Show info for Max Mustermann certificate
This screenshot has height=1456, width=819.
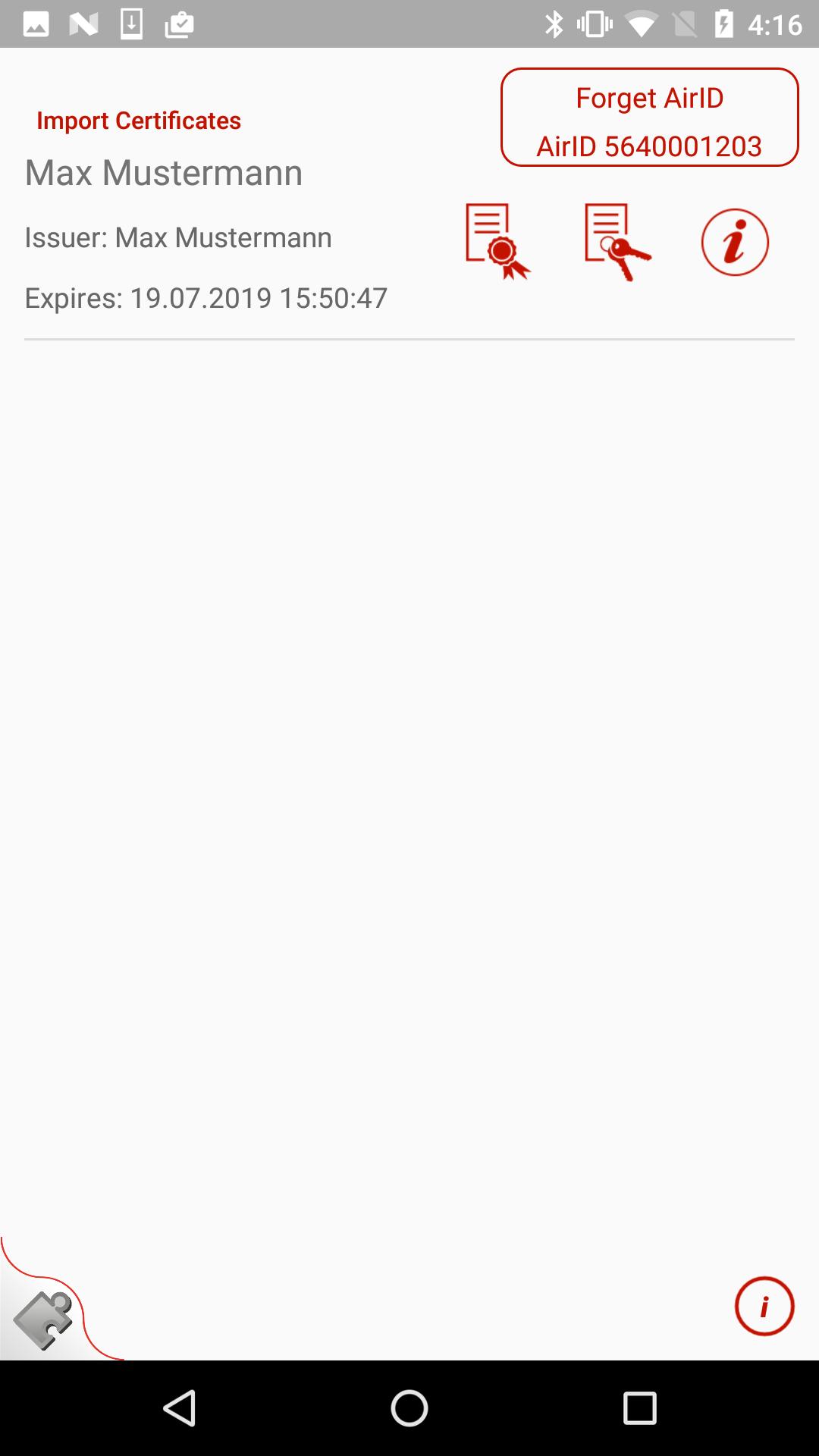tap(734, 242)
